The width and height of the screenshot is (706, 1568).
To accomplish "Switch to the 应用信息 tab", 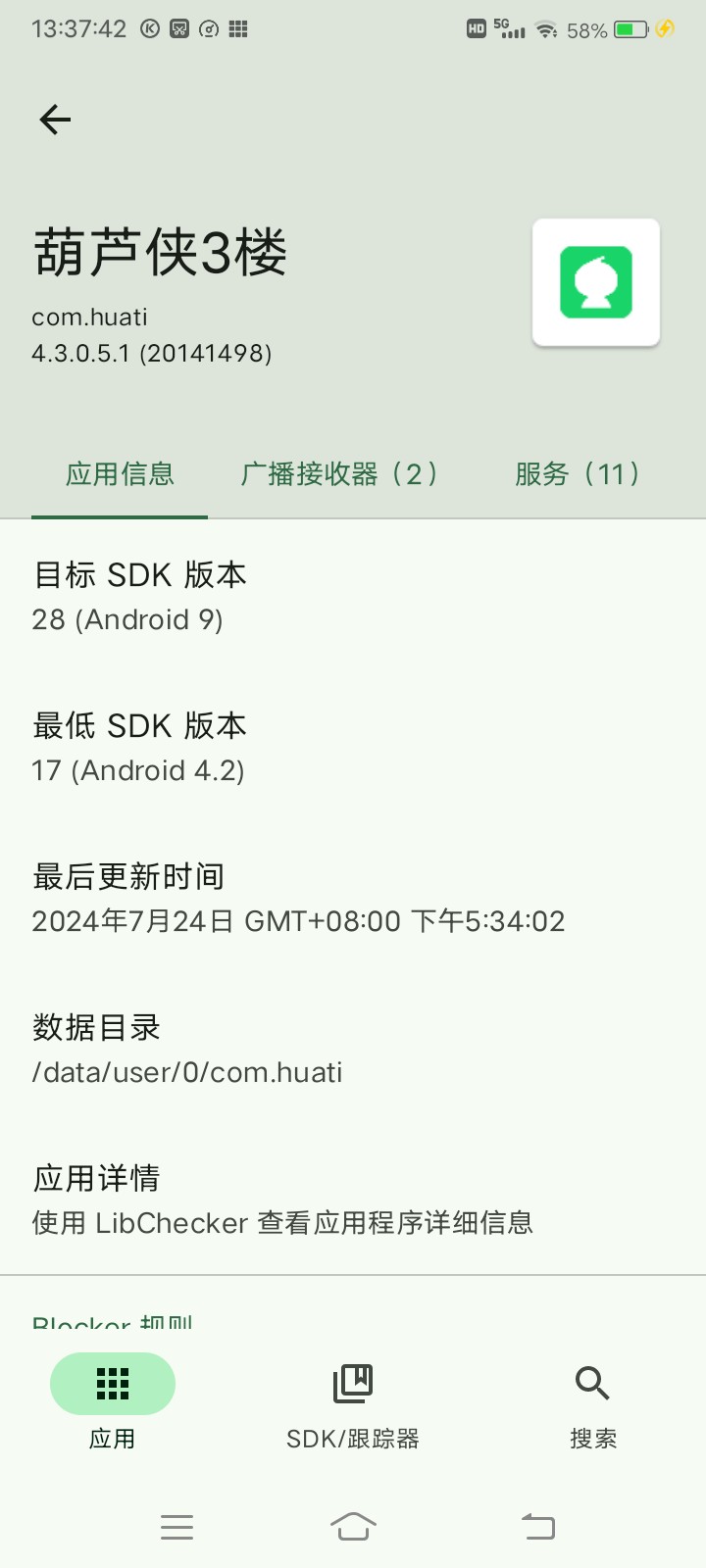I will 120,474.
